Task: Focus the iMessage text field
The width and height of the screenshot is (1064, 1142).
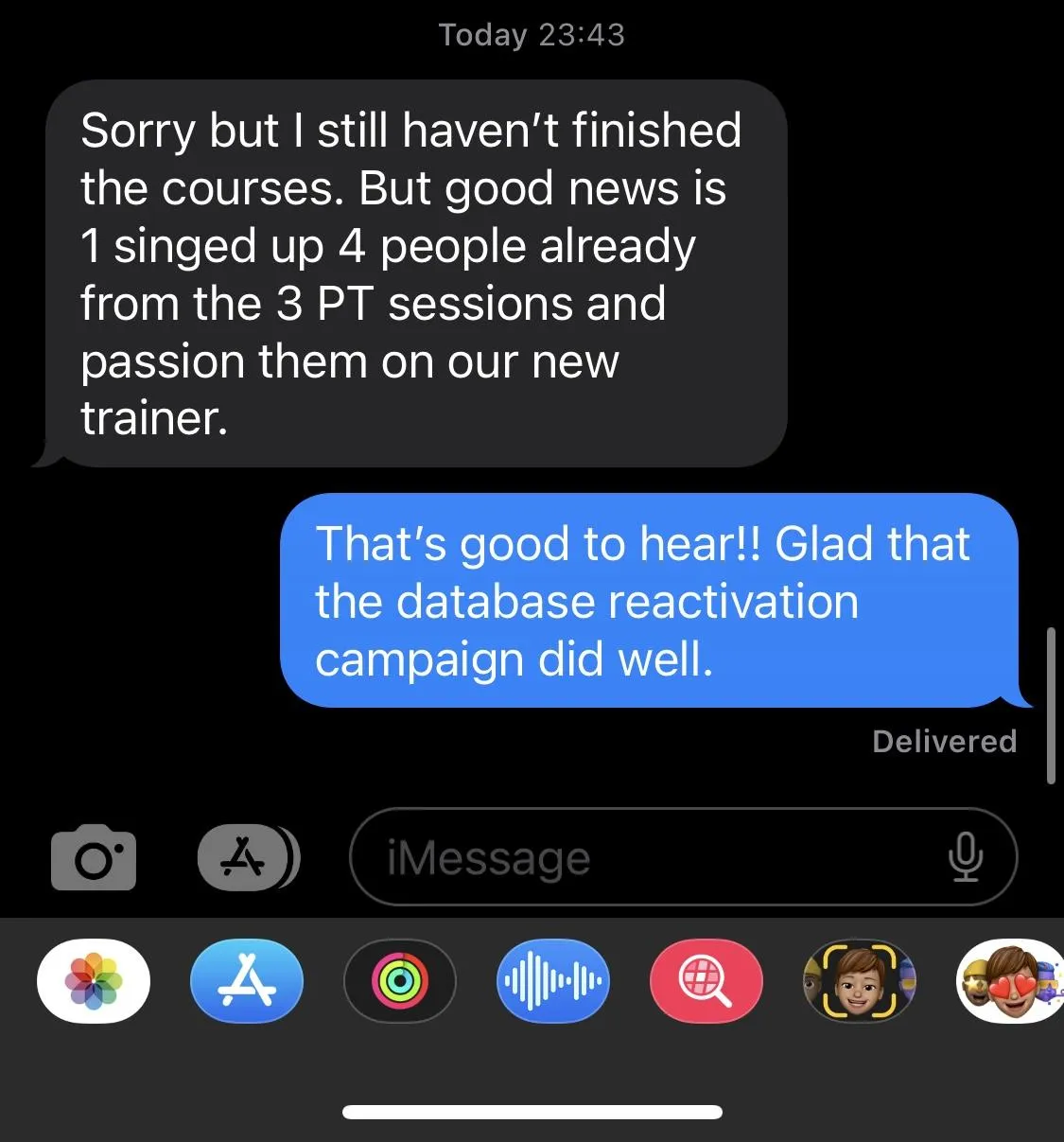Action: click(643, 857)
